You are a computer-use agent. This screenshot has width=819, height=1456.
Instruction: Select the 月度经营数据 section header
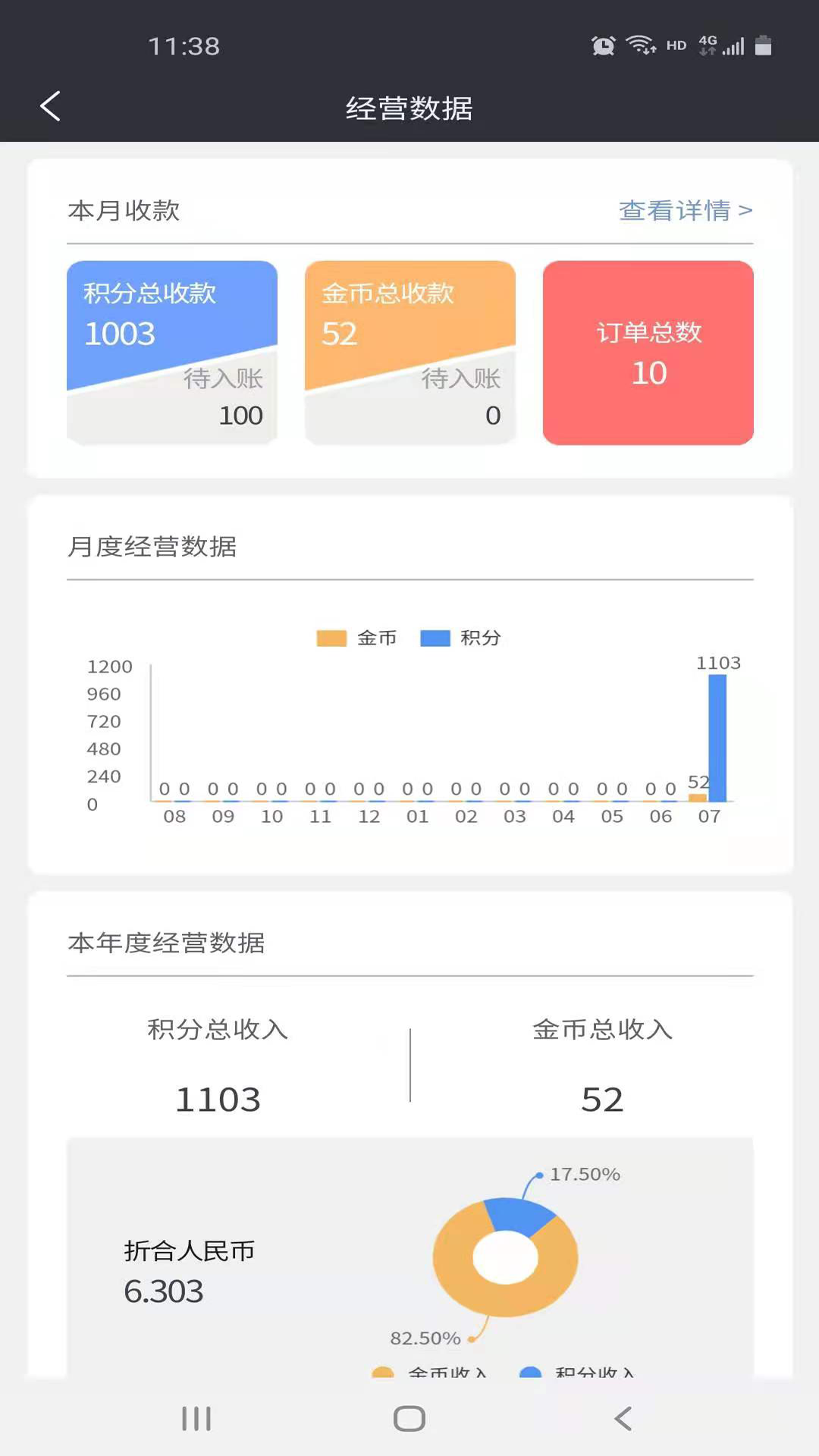pyautogui.click(x=152, y=546)
